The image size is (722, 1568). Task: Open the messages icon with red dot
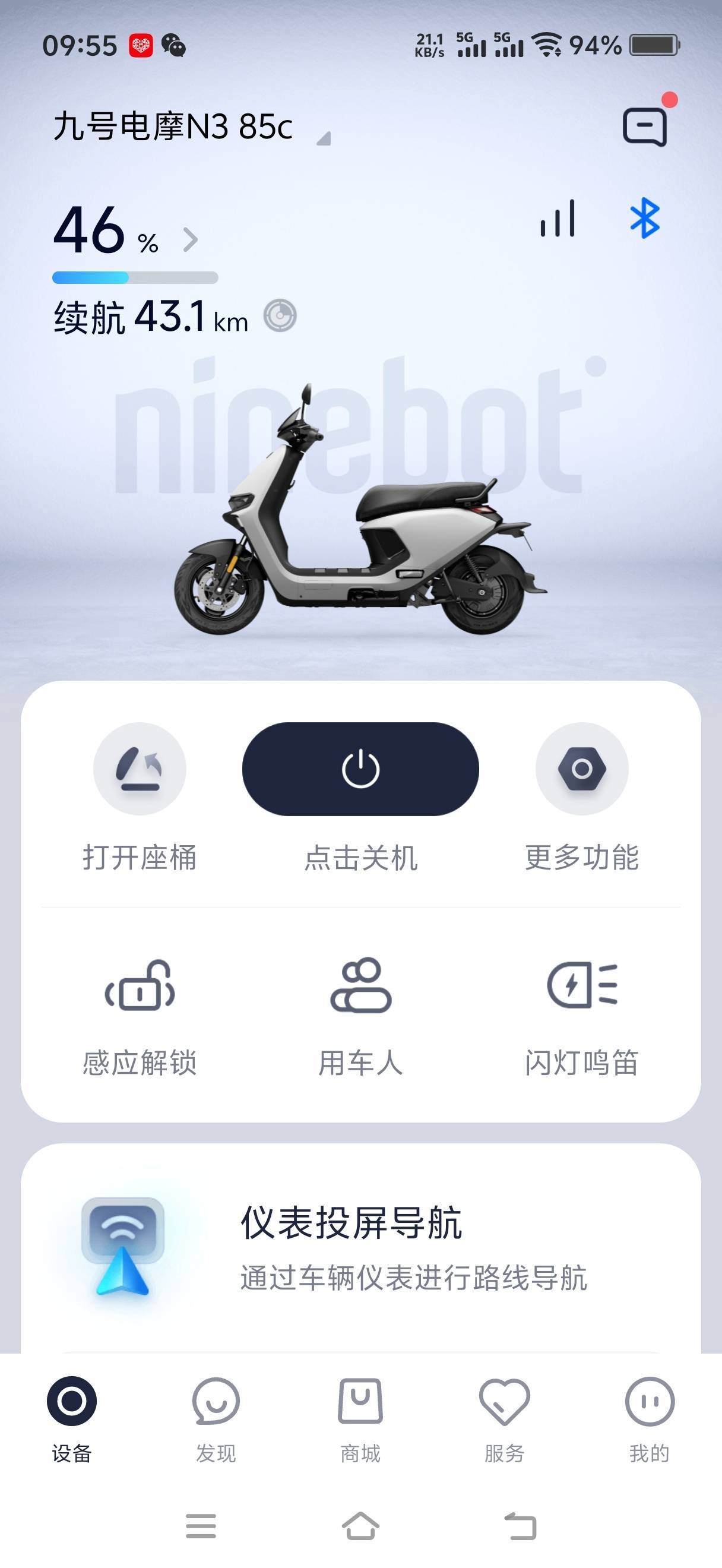pos(645,127)
